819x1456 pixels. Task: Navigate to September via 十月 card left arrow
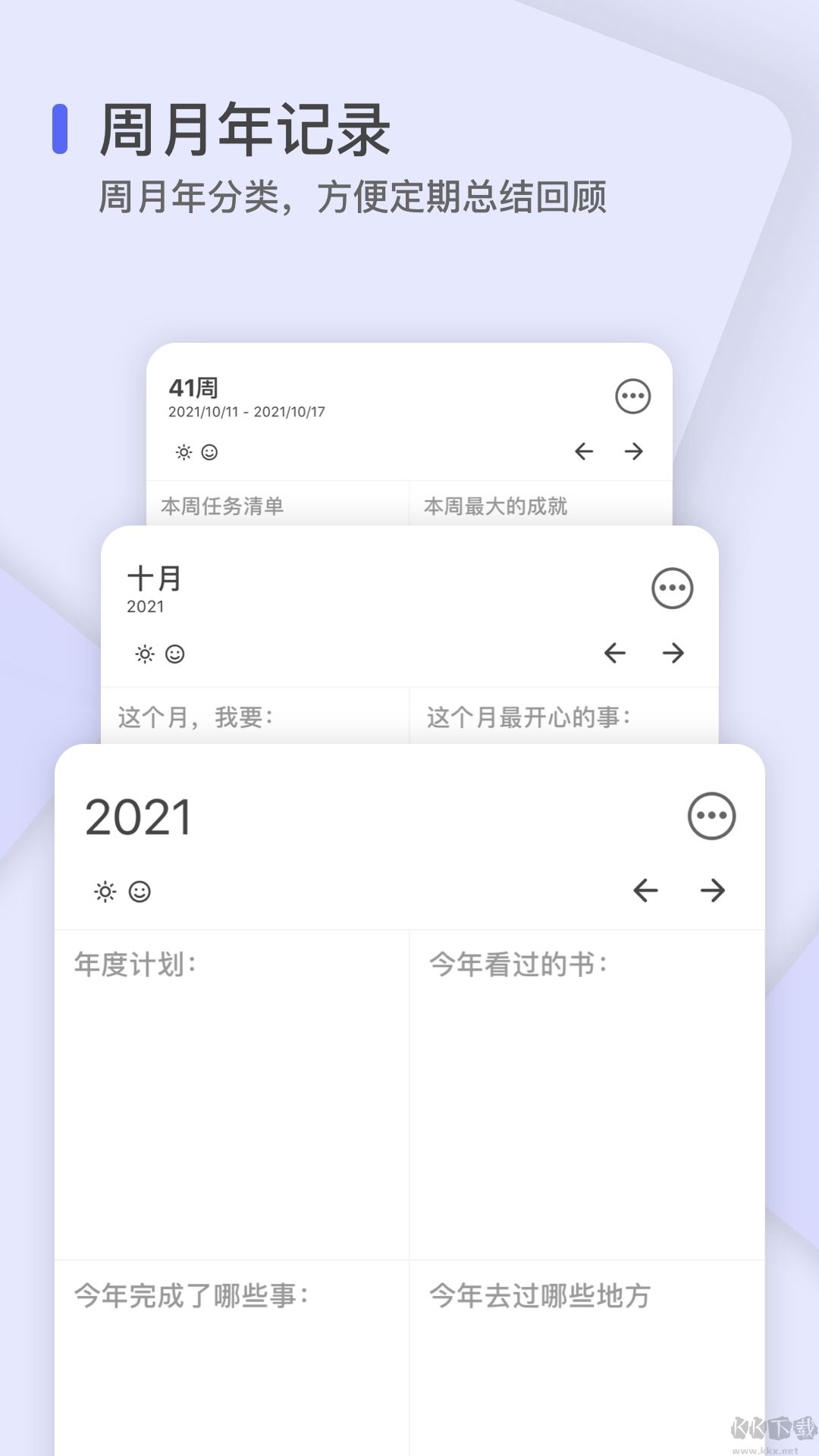(x=616, y=653)
